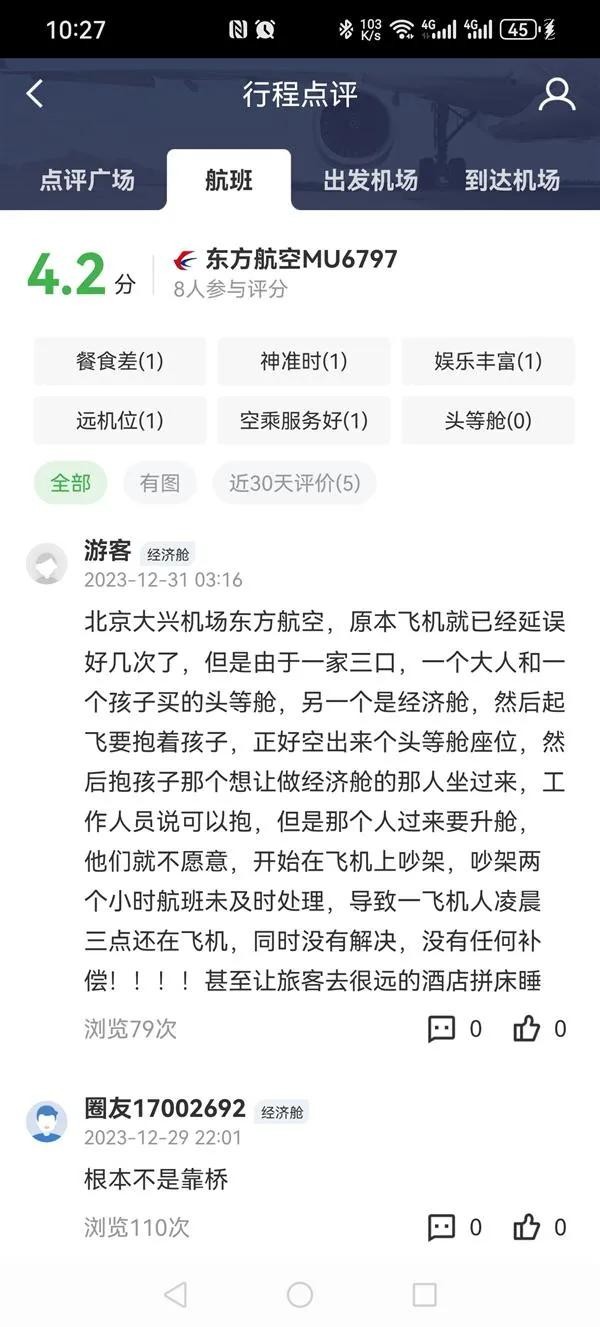Image resolution: width=600 pixels, height=1327 pixels.
Task: Open 圈友17002692's avatar profile
Action: [46, 1121]
